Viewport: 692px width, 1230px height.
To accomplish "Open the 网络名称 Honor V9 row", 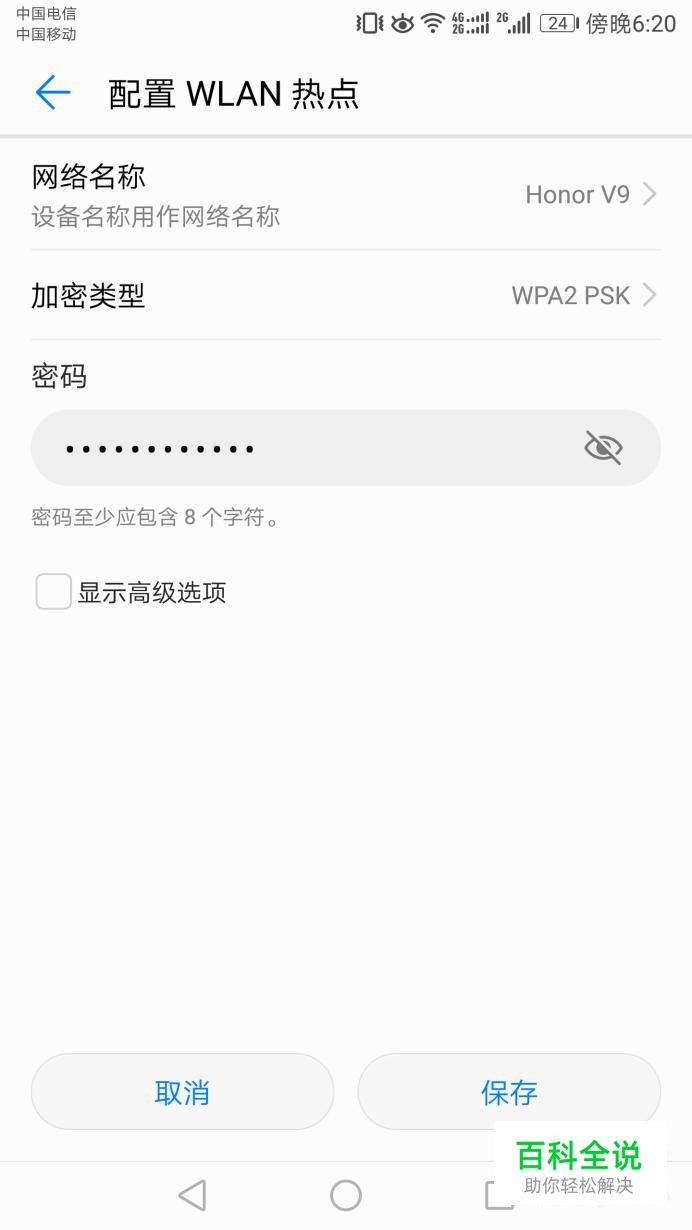I will 346,195.
